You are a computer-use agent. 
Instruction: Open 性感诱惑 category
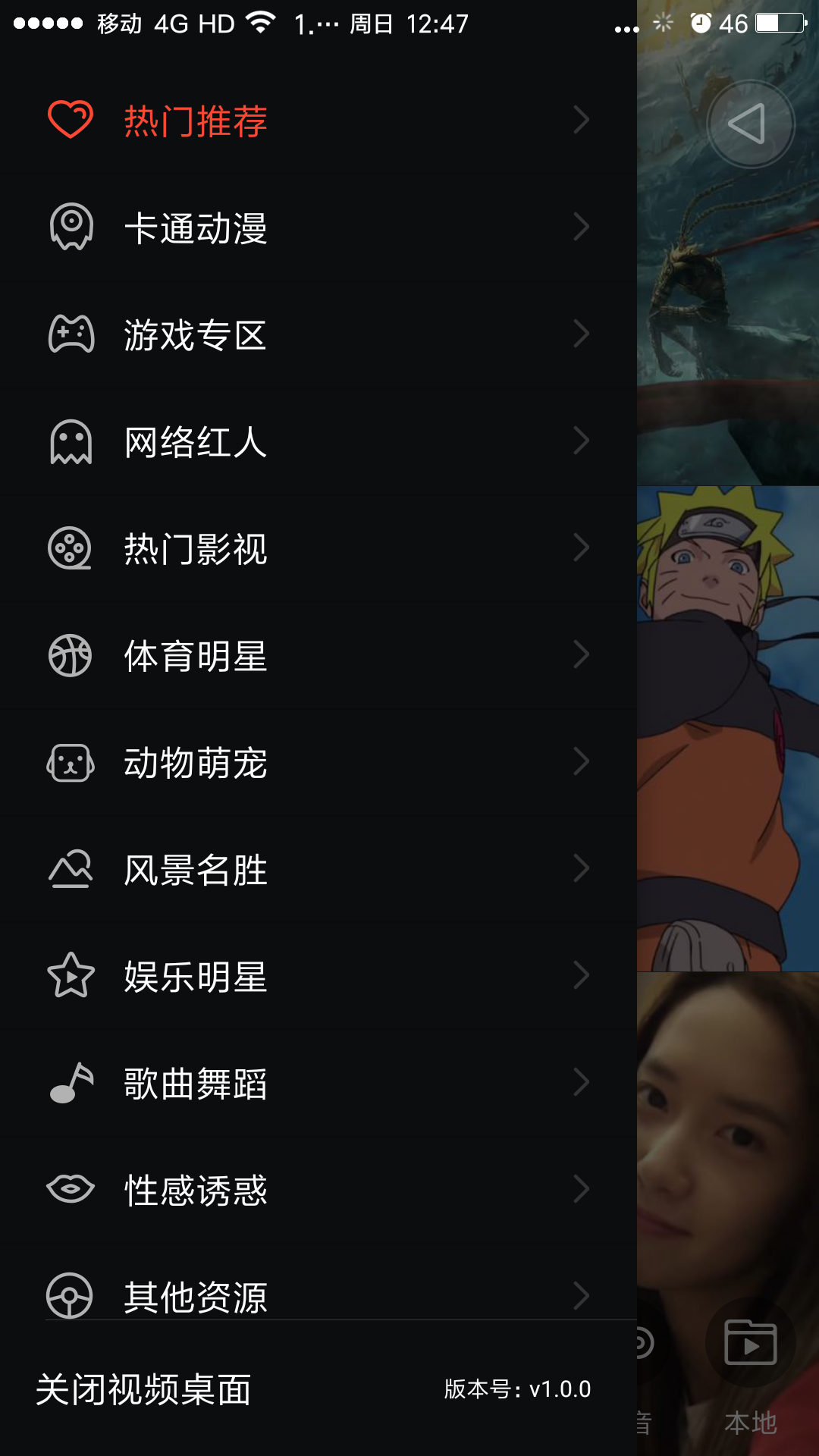click(318, 1190)
